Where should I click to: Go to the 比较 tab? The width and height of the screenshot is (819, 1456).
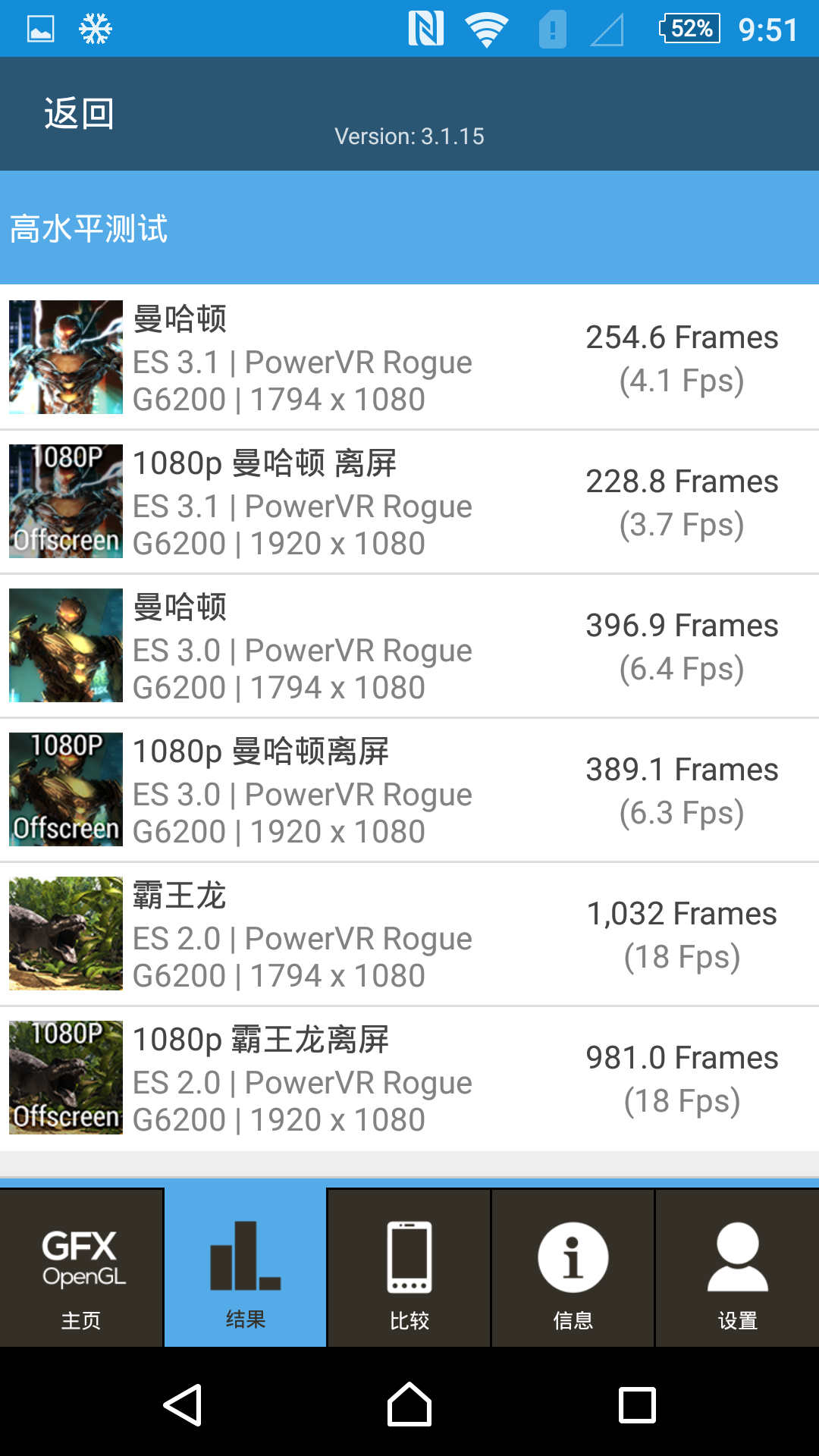[409, 1268]
